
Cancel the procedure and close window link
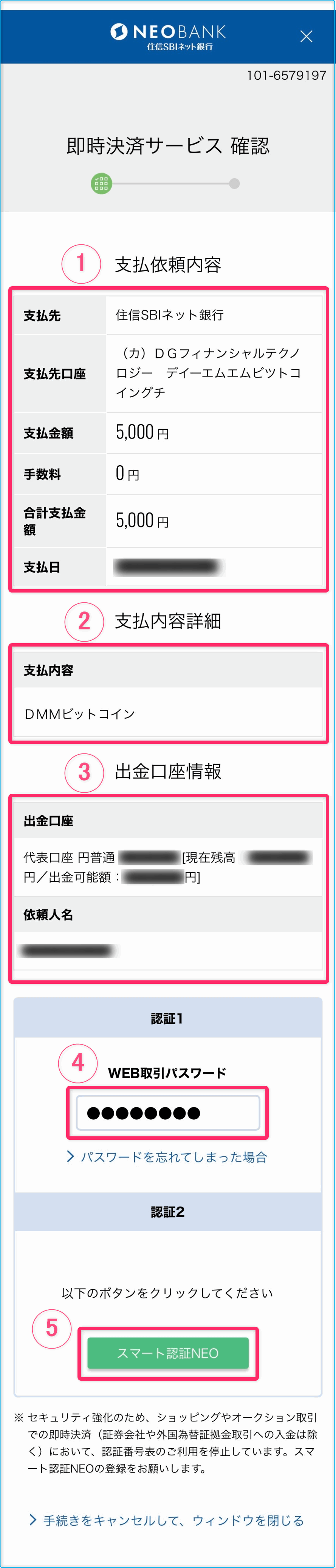pos(173,1520)
